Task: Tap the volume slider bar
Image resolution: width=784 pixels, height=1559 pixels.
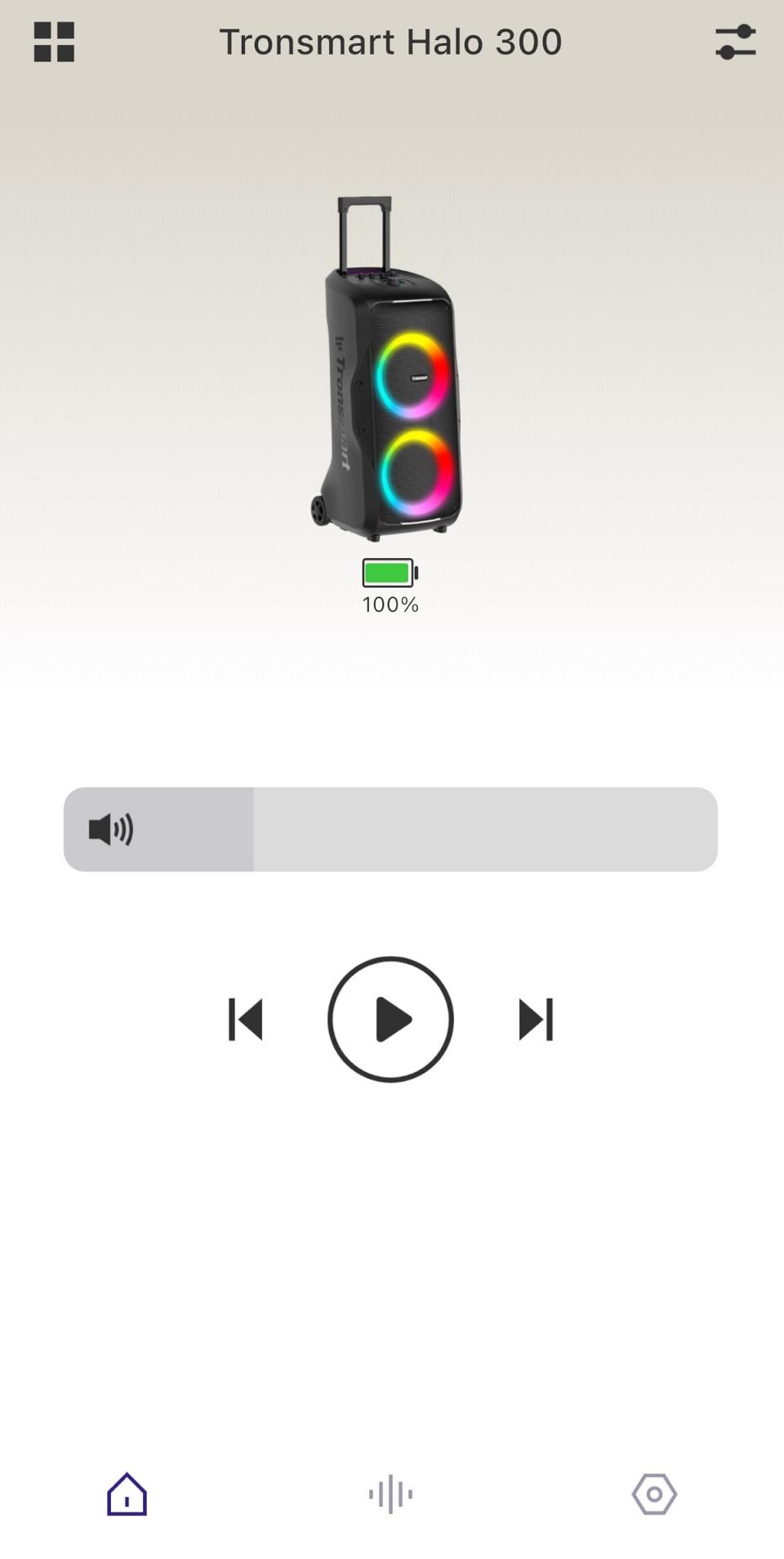Action: point(390,829)
